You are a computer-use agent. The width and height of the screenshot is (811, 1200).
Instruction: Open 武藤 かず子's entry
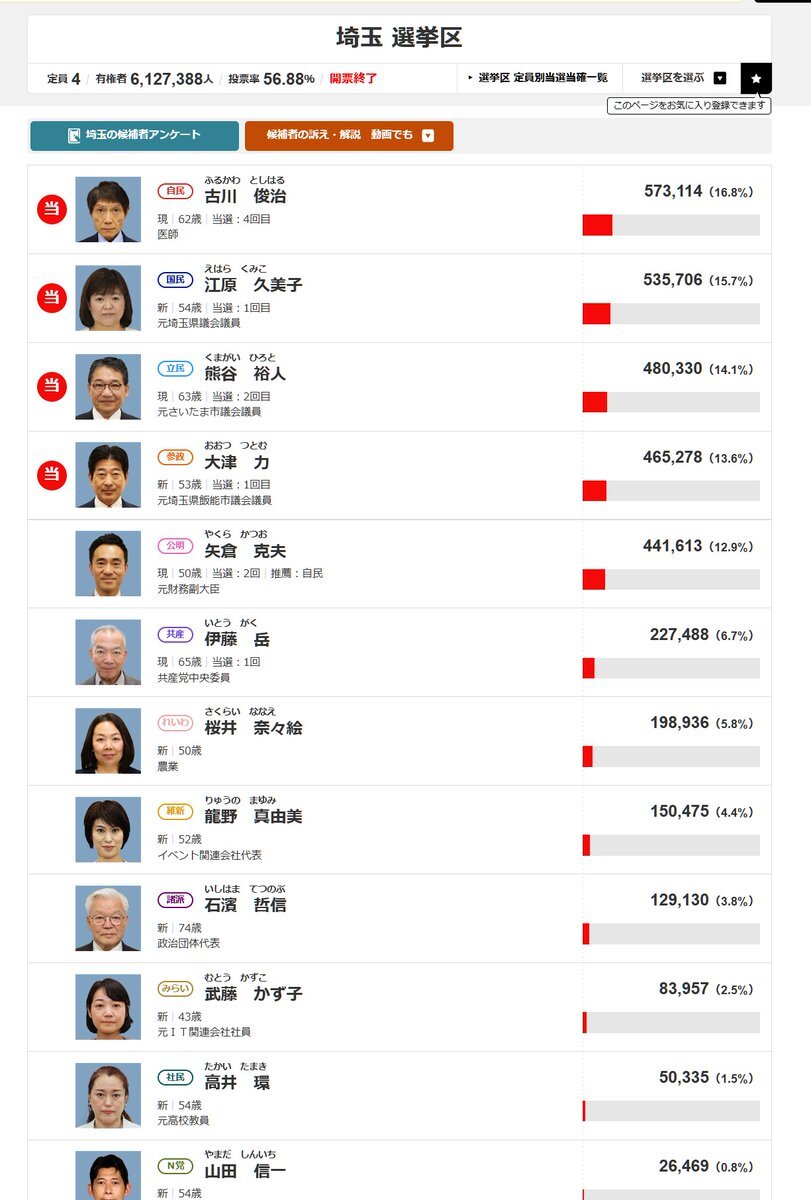click(253, 994)
